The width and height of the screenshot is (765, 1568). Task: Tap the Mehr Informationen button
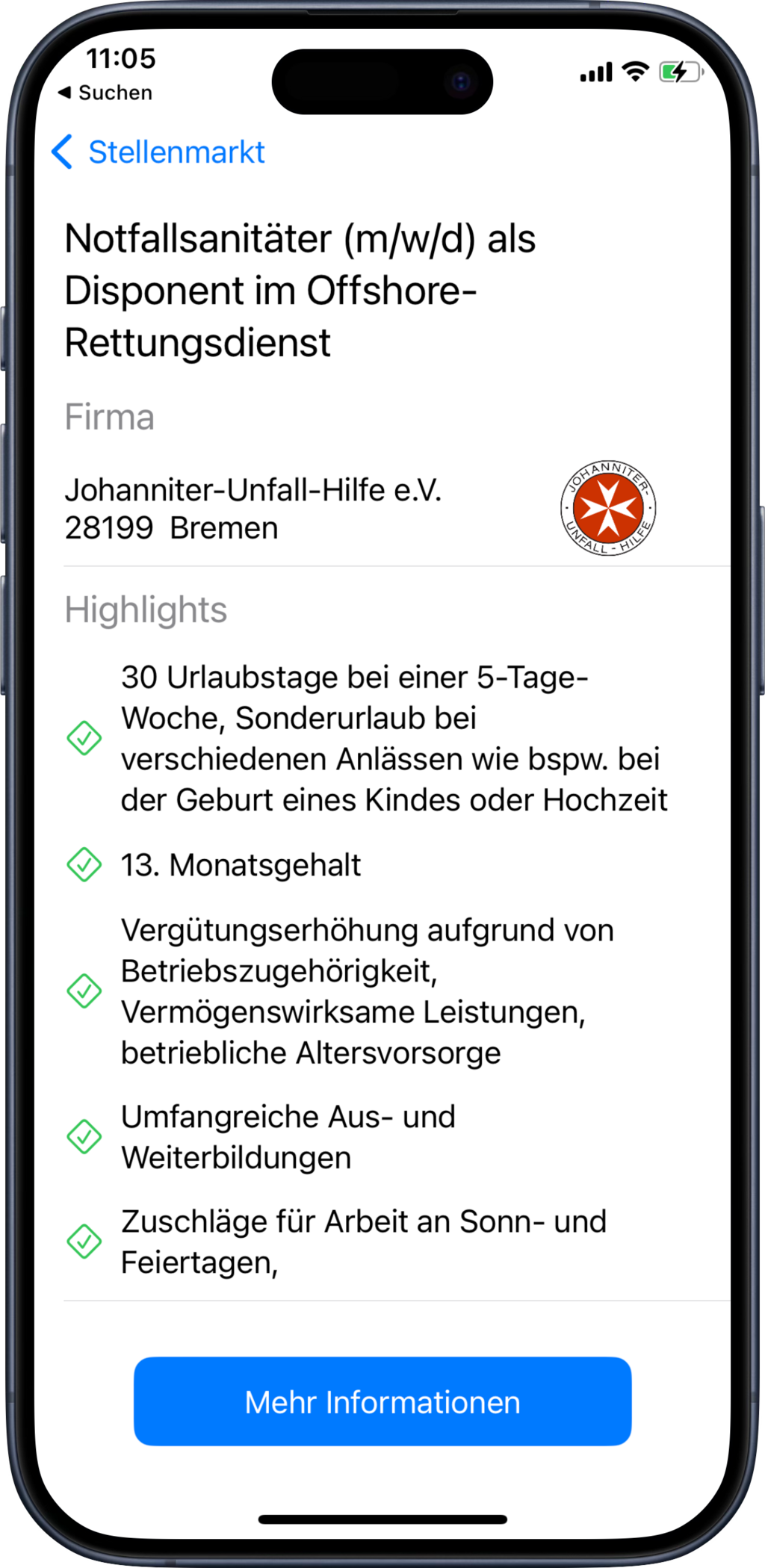click(x=382, y=1402)
